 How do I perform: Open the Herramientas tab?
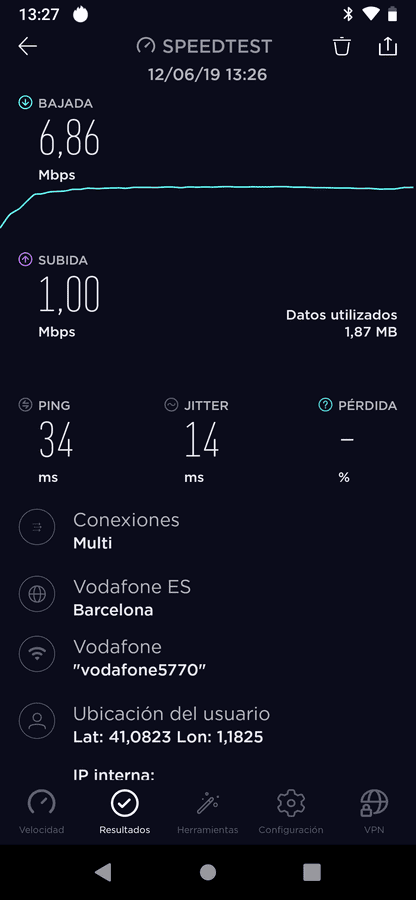208,812
